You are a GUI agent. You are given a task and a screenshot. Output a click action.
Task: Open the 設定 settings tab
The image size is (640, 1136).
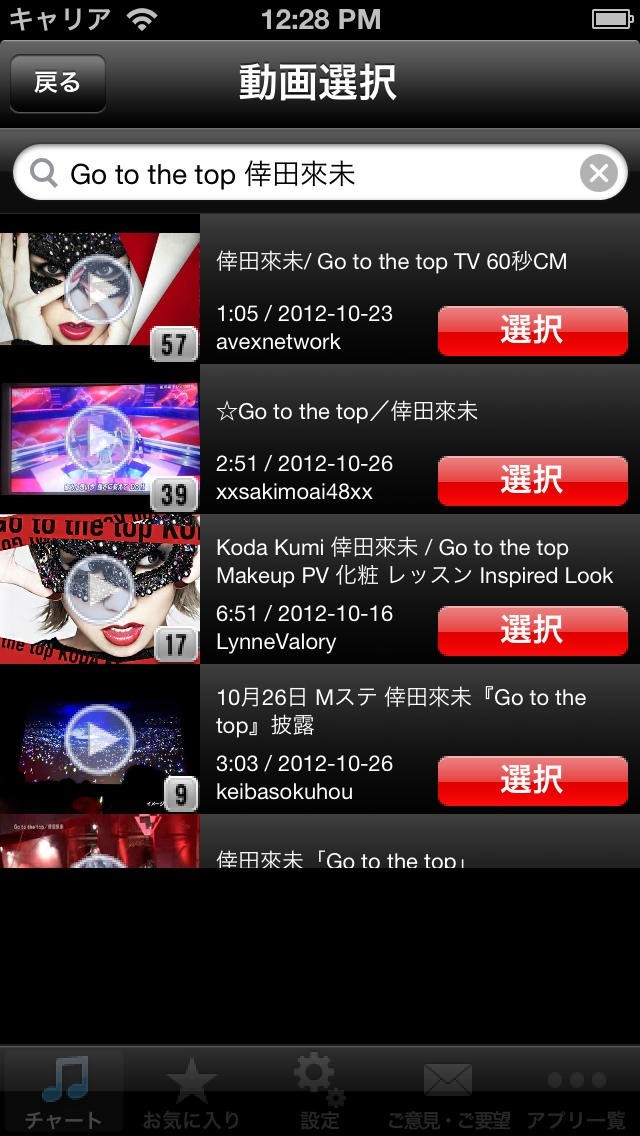(320, 1092)
